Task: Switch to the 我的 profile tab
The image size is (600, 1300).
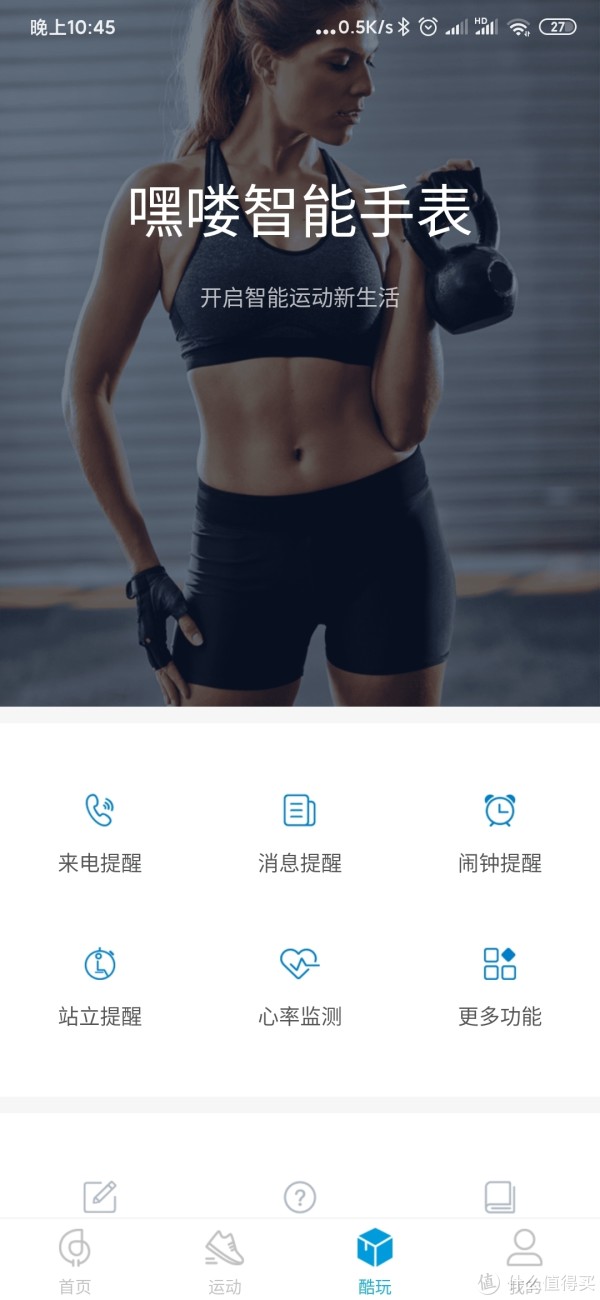Action: [x=524, y=1260]
